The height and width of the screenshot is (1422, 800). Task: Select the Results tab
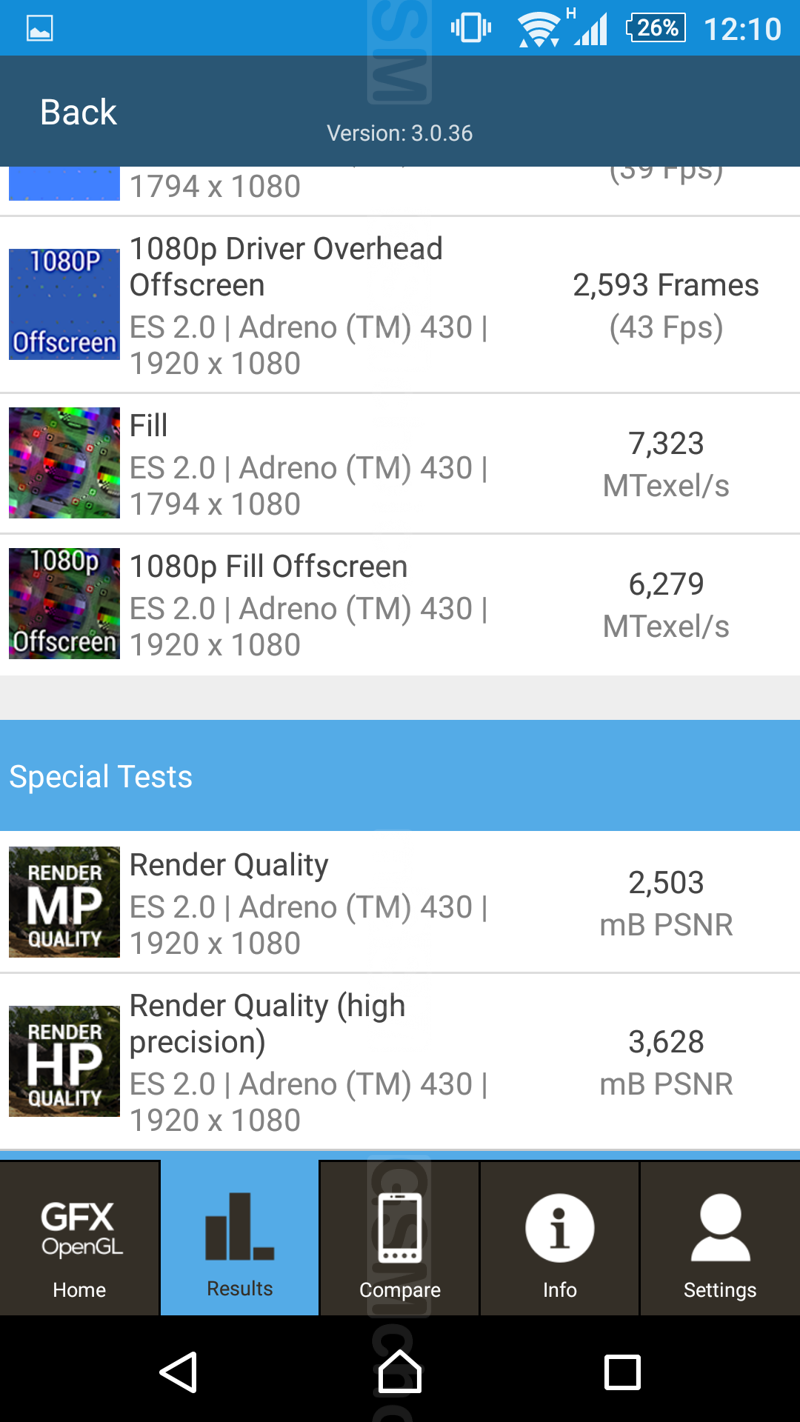(x=240, y=1238)
